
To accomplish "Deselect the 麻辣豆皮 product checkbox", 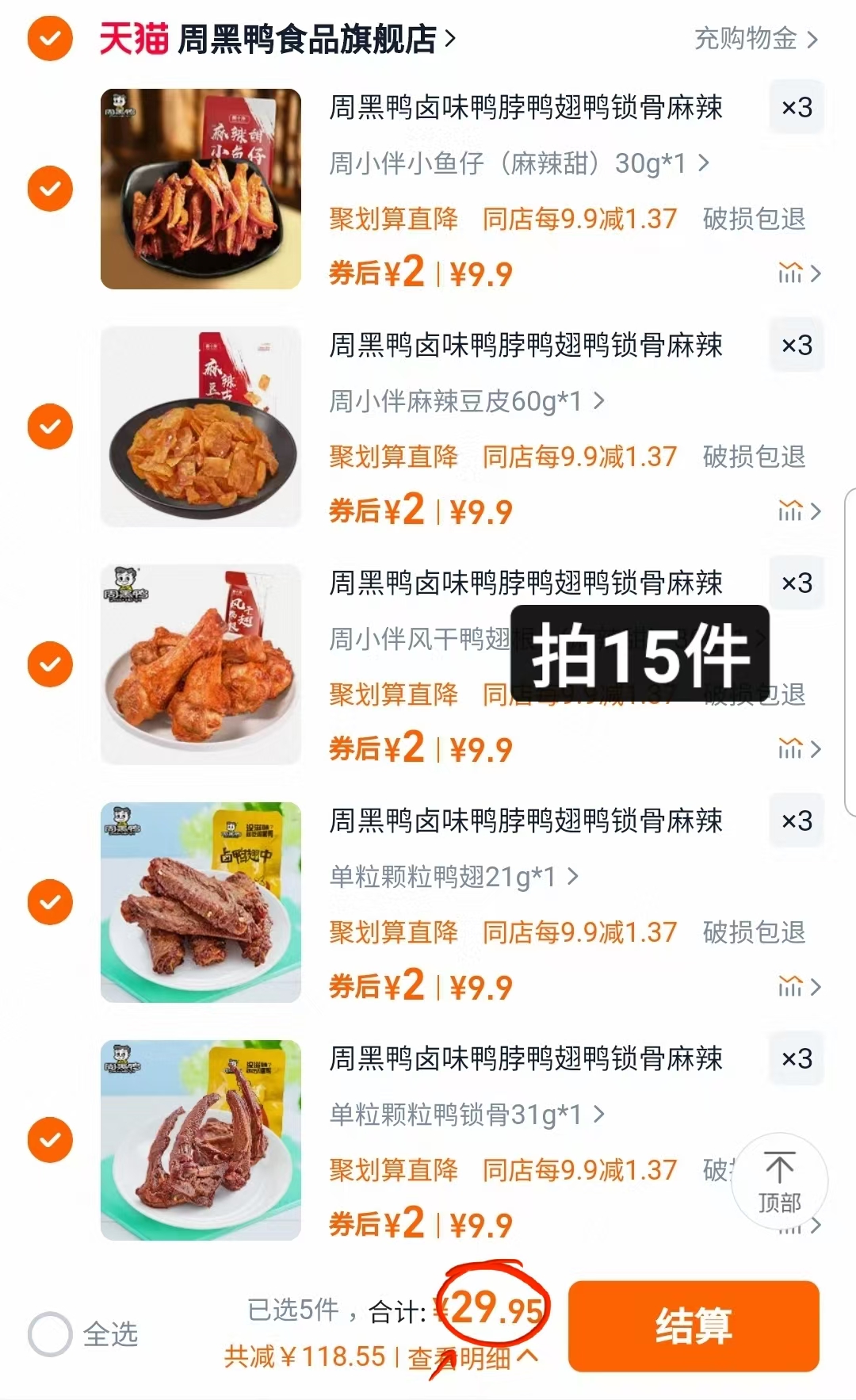I will click(x=49, y=427).
